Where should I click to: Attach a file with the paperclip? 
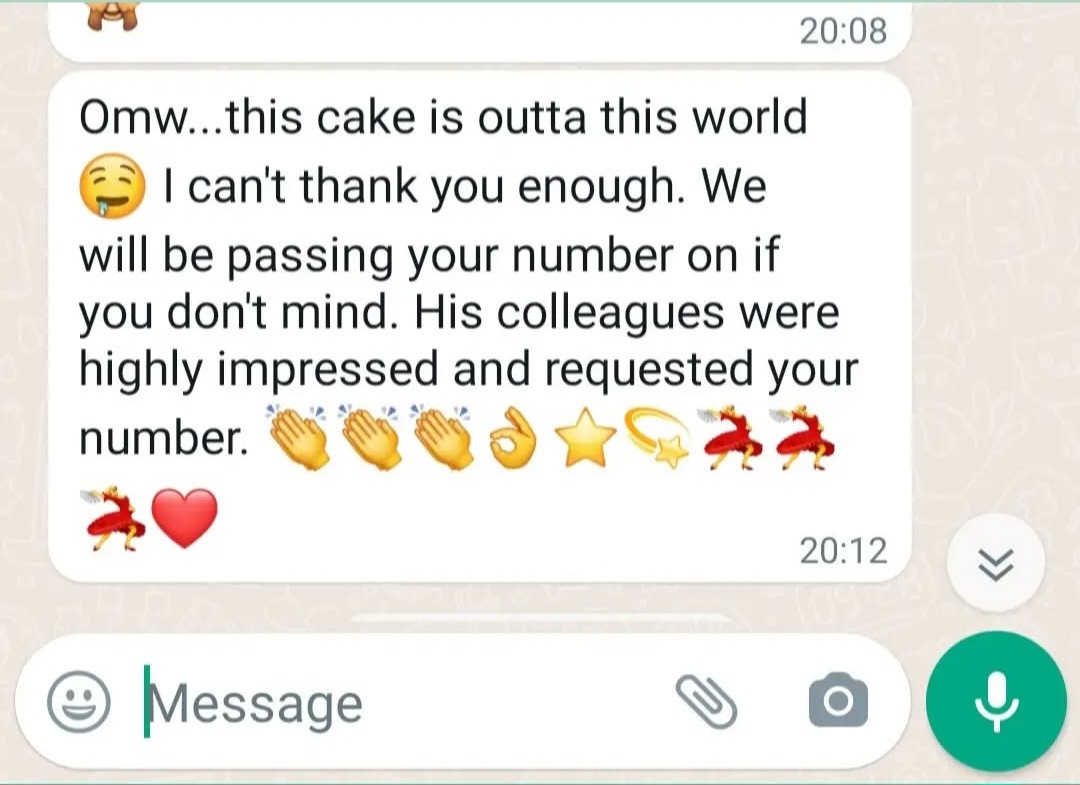click(x=706, y=702)
